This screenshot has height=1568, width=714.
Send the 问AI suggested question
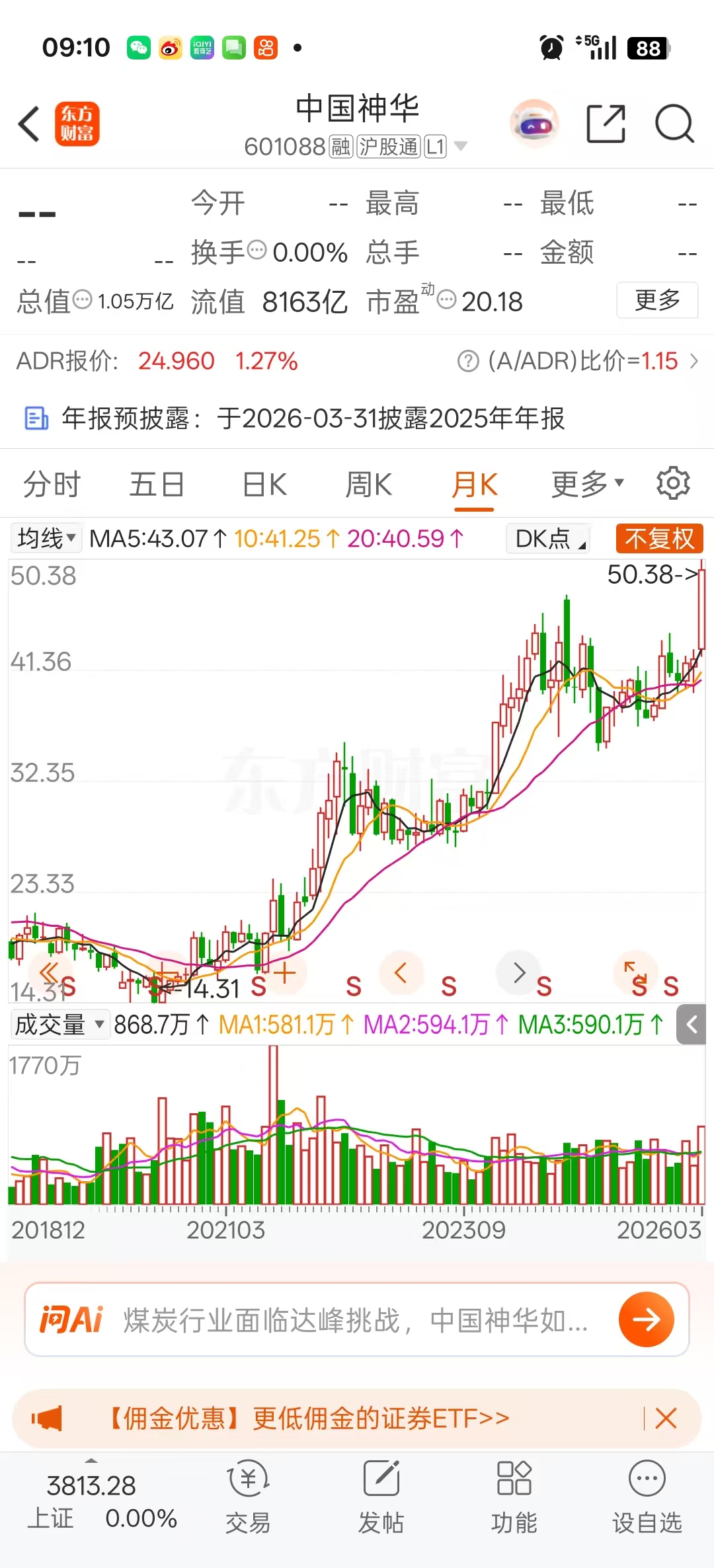tap(646, 1320)
